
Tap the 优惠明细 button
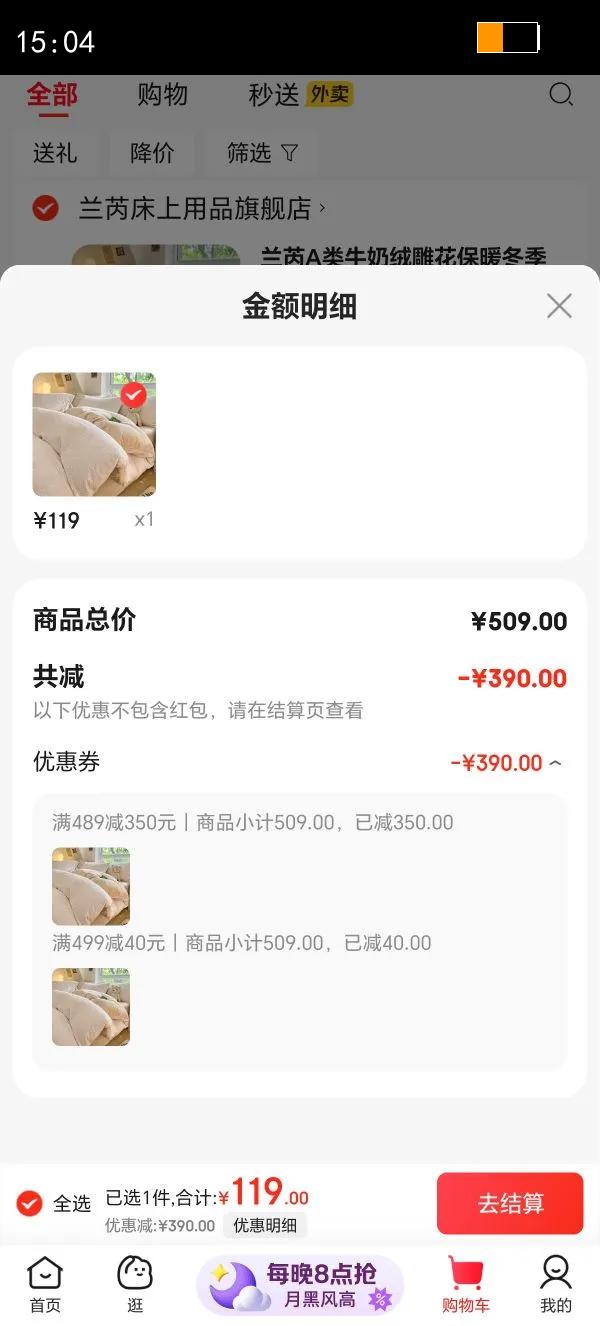[x=265, y=1226]
